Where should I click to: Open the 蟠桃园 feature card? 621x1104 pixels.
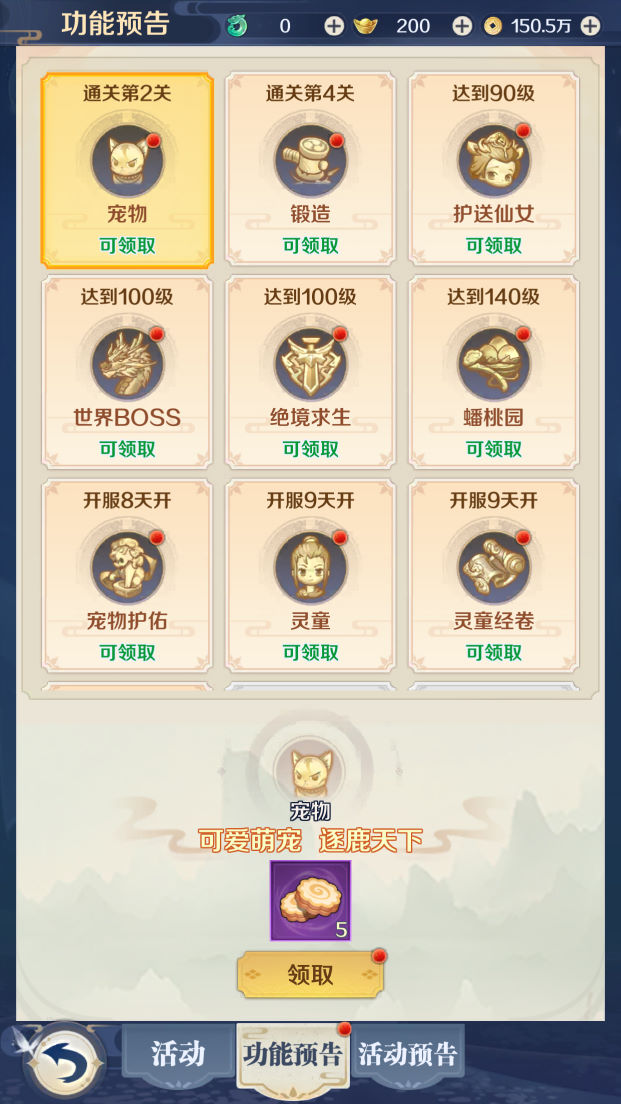pos(494,373)
